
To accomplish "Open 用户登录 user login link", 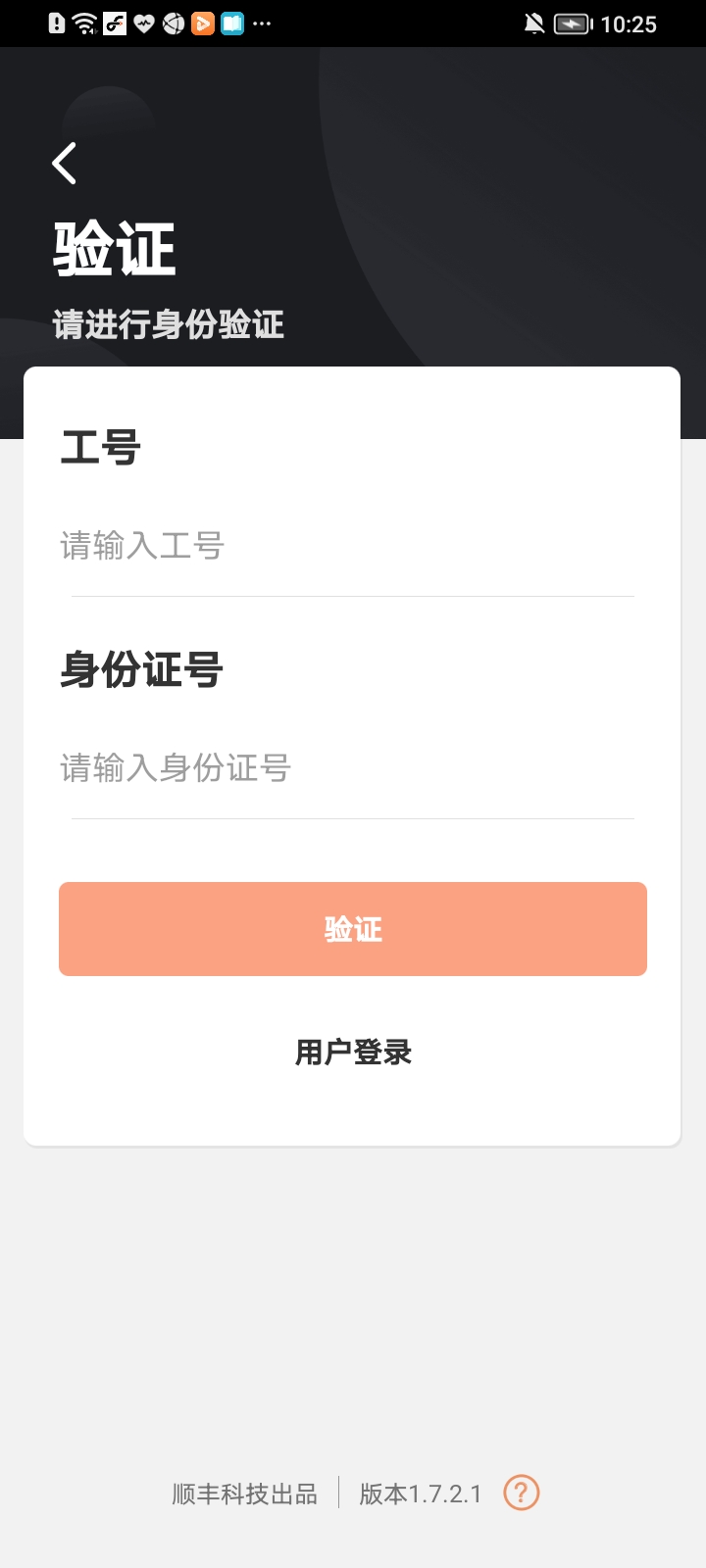I will [353, 1052].
